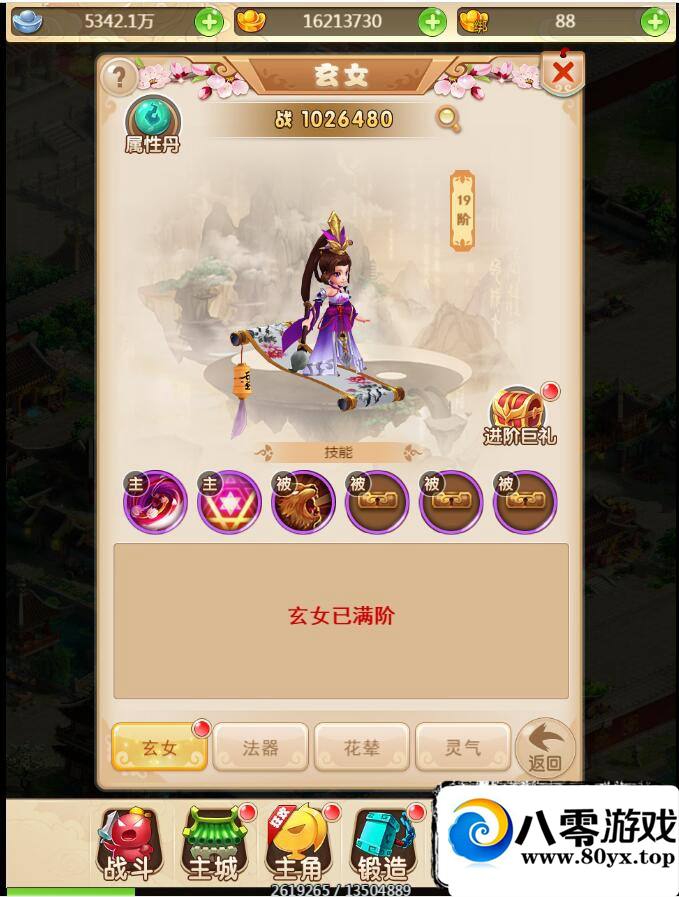Close the 玄女 panel
Viewport: 679px width, 897px height.
click(x=563, y=73)
